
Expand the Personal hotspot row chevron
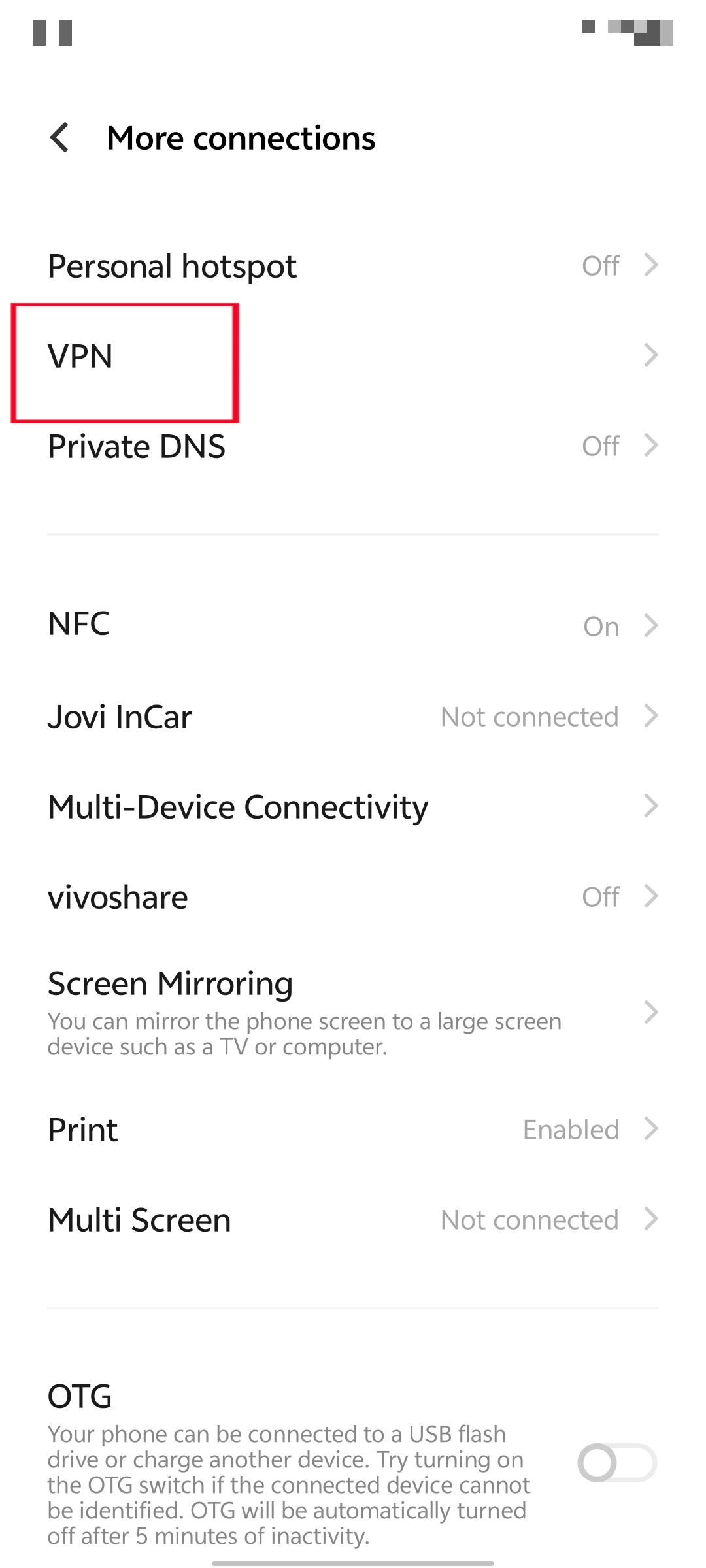(652, 265)
